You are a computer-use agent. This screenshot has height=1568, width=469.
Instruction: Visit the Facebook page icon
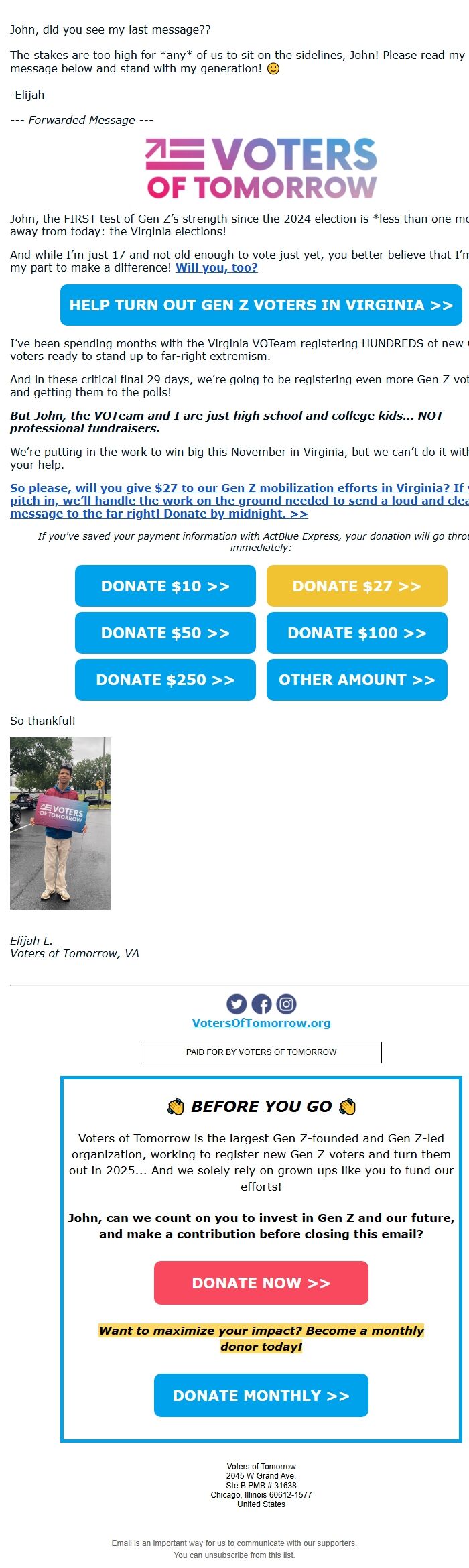tap(261, 1004)
